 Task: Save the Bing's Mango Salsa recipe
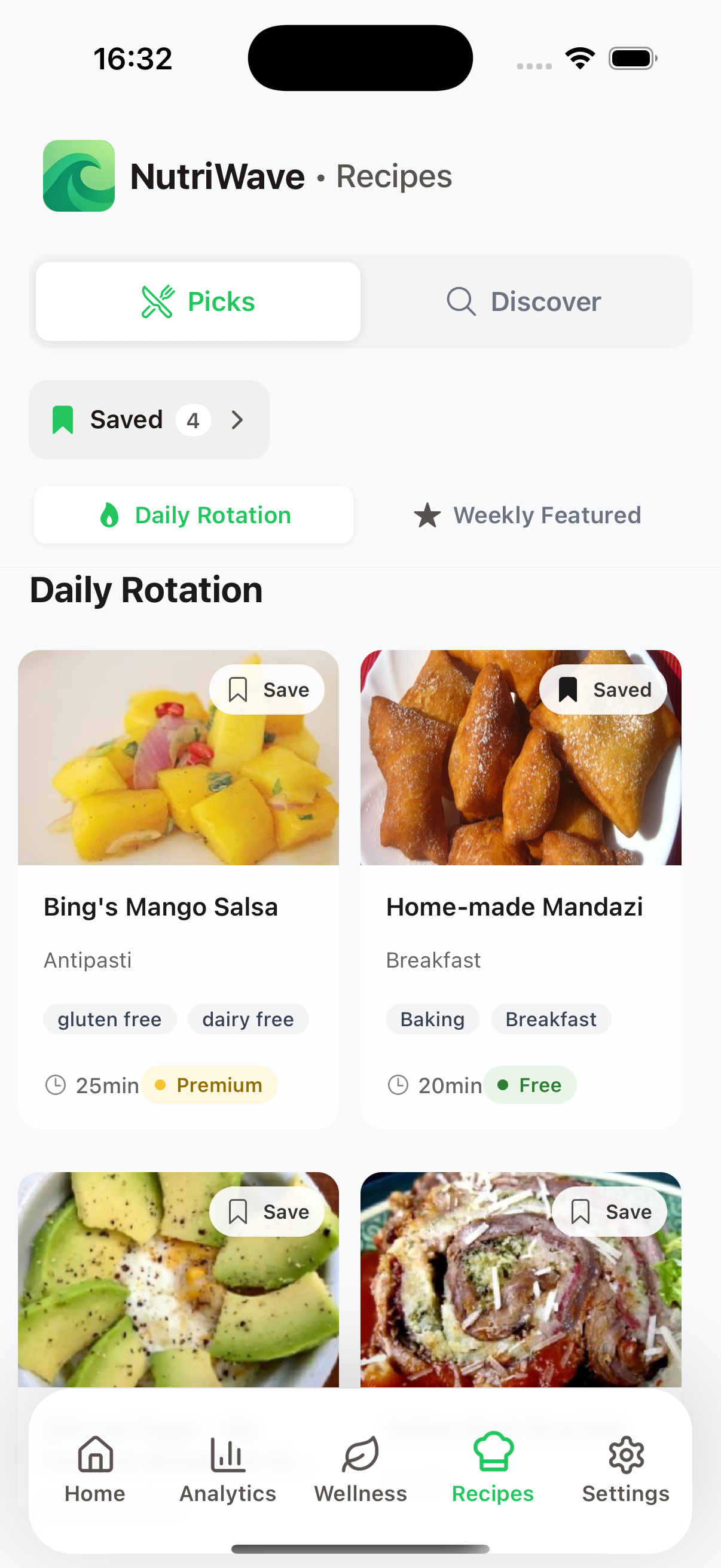[267, 688]
